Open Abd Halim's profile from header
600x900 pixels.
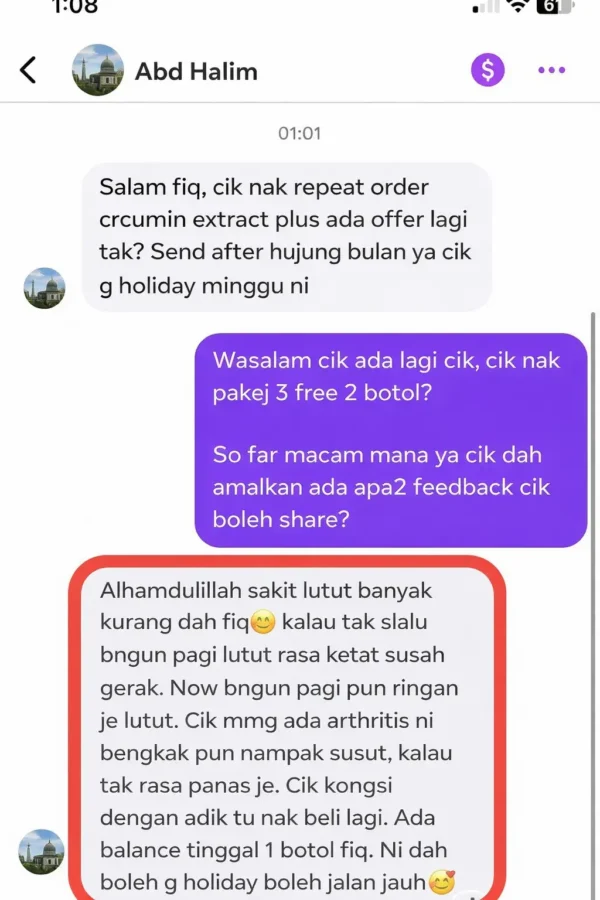click(196, 71)
